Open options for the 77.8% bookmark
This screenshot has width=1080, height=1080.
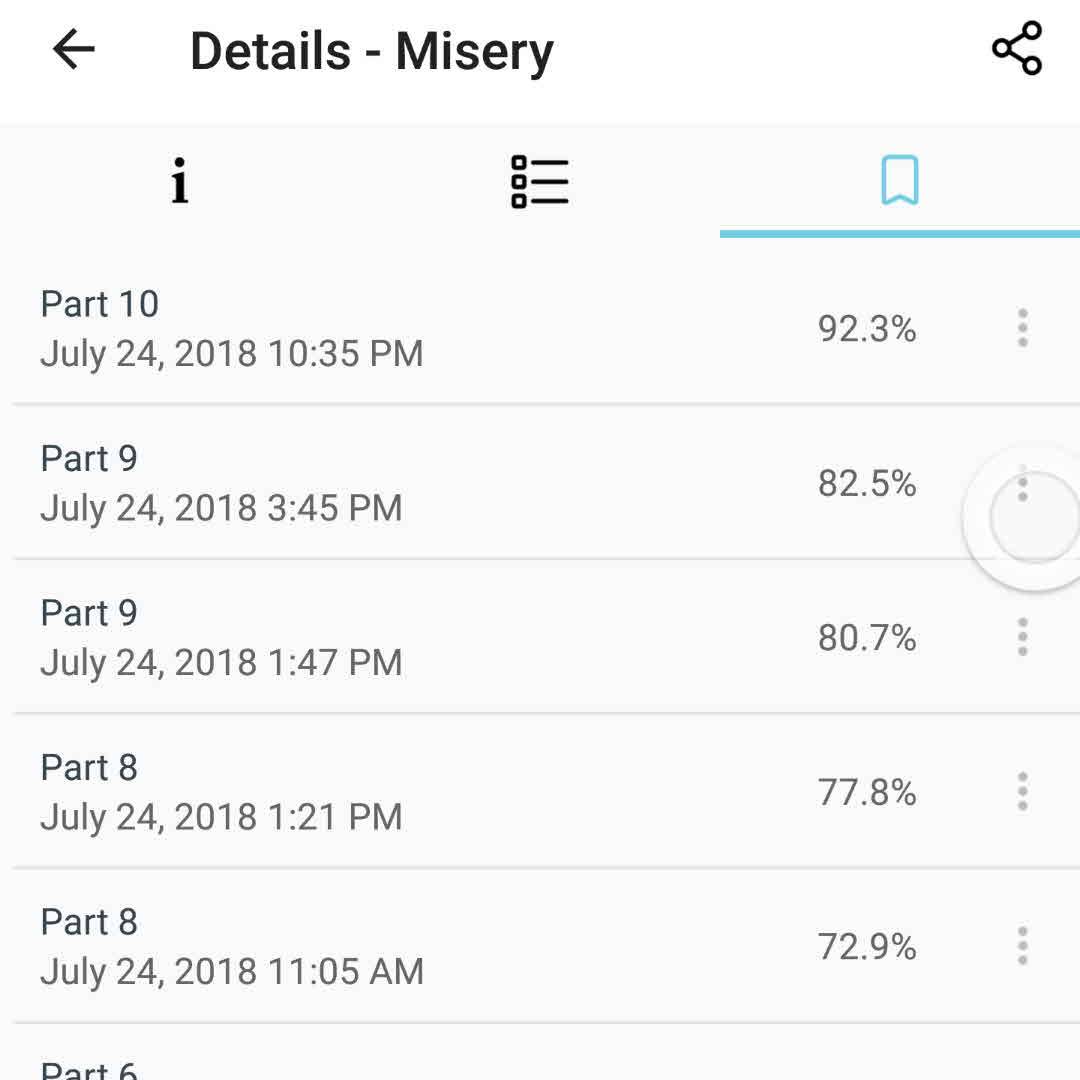pos(1022,792)
